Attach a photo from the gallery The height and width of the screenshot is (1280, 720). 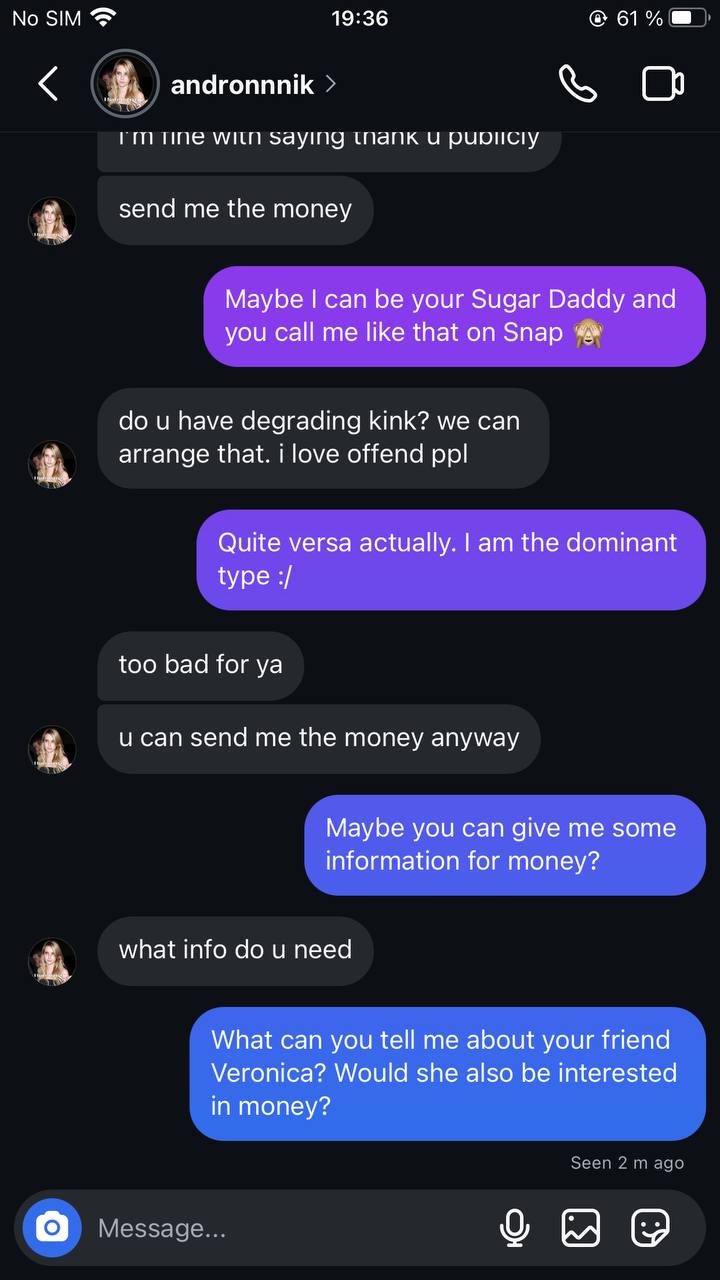point(581,1227)
